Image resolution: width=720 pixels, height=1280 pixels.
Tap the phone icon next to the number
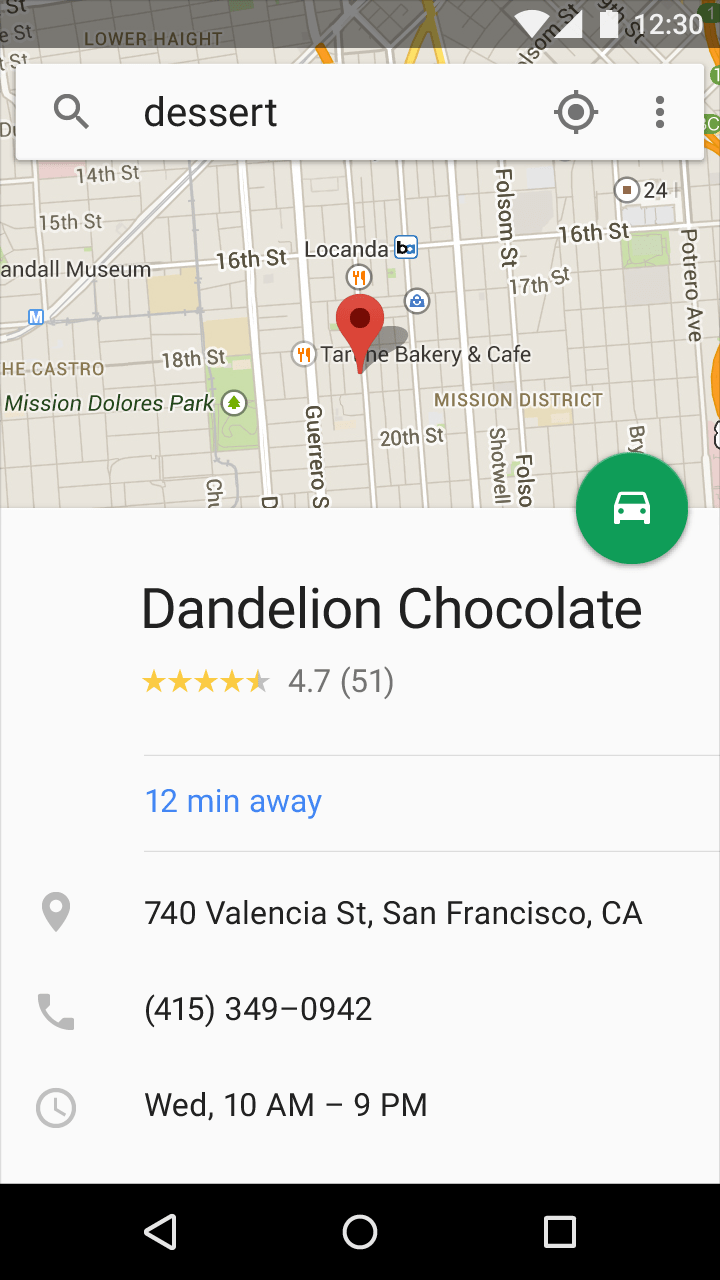click(x=55, y=1010)
